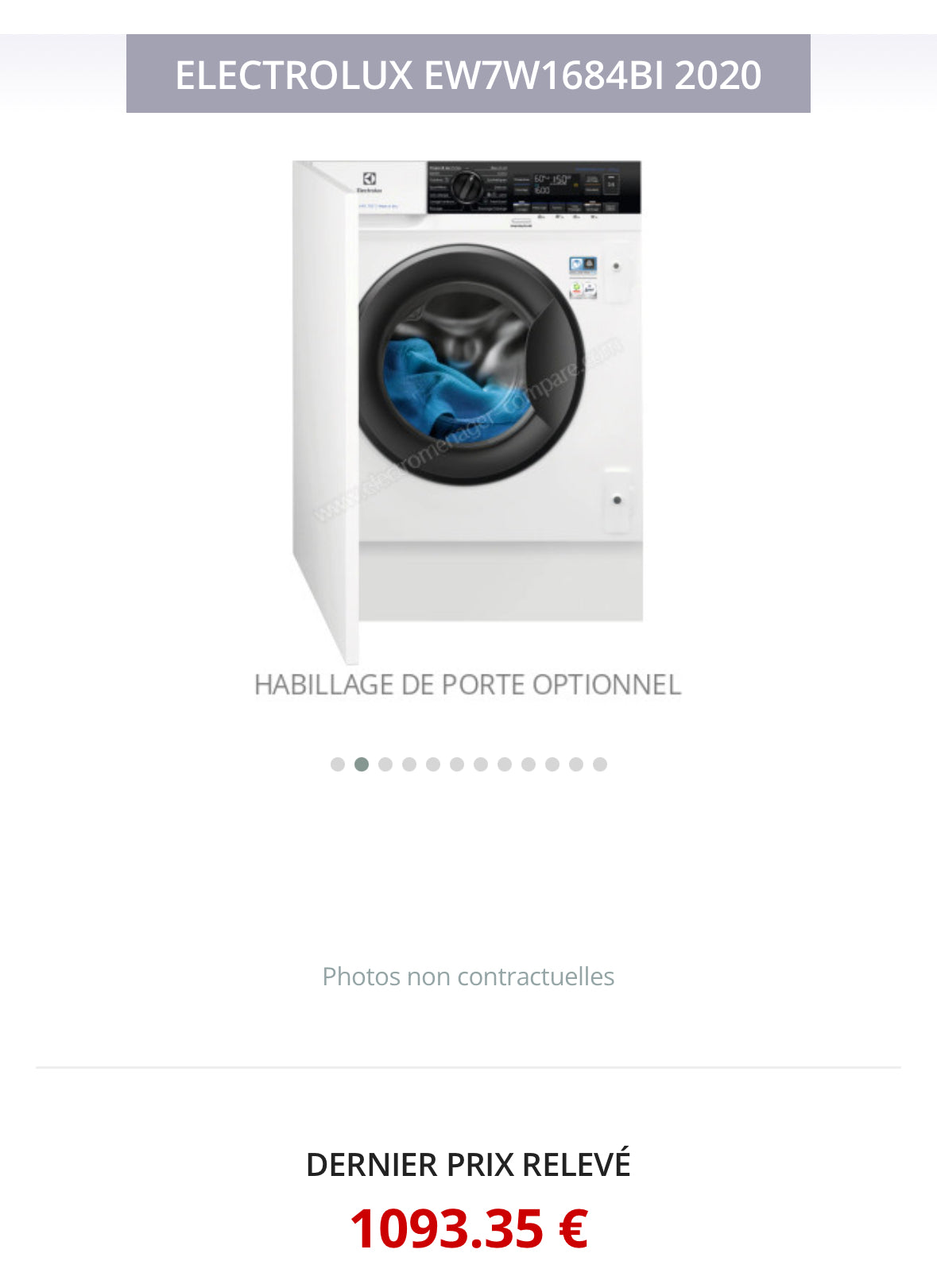
Task: Select the third photo carousel dot
Action: click(385, 764)
